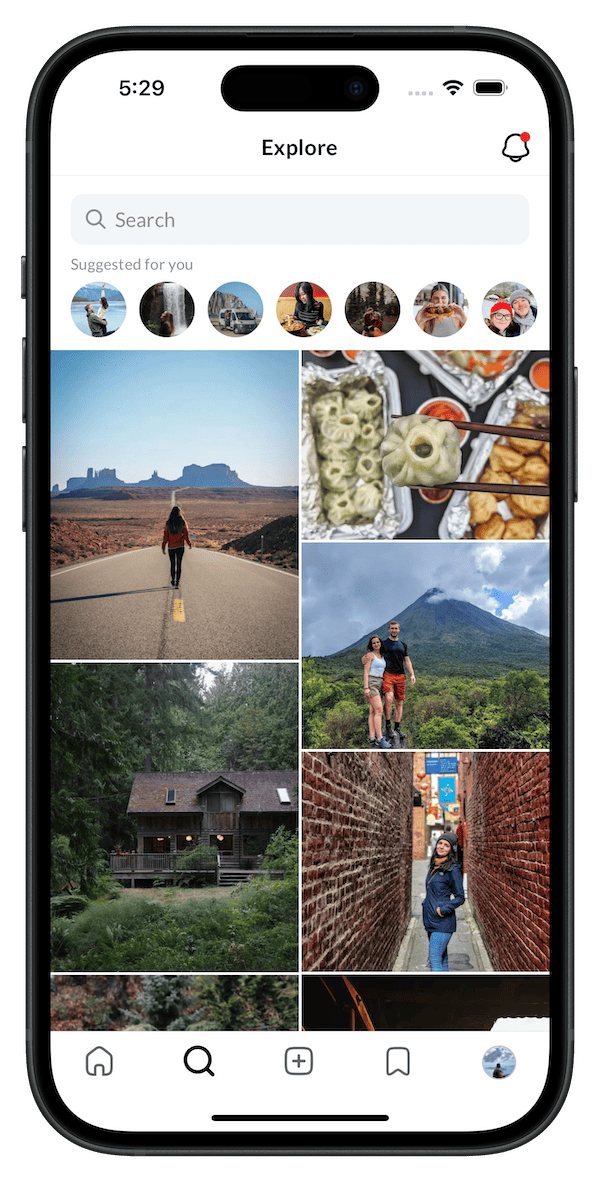
Task: Open the forest cabin photo post
Action: pyautogui.click(x=175, y=817)
